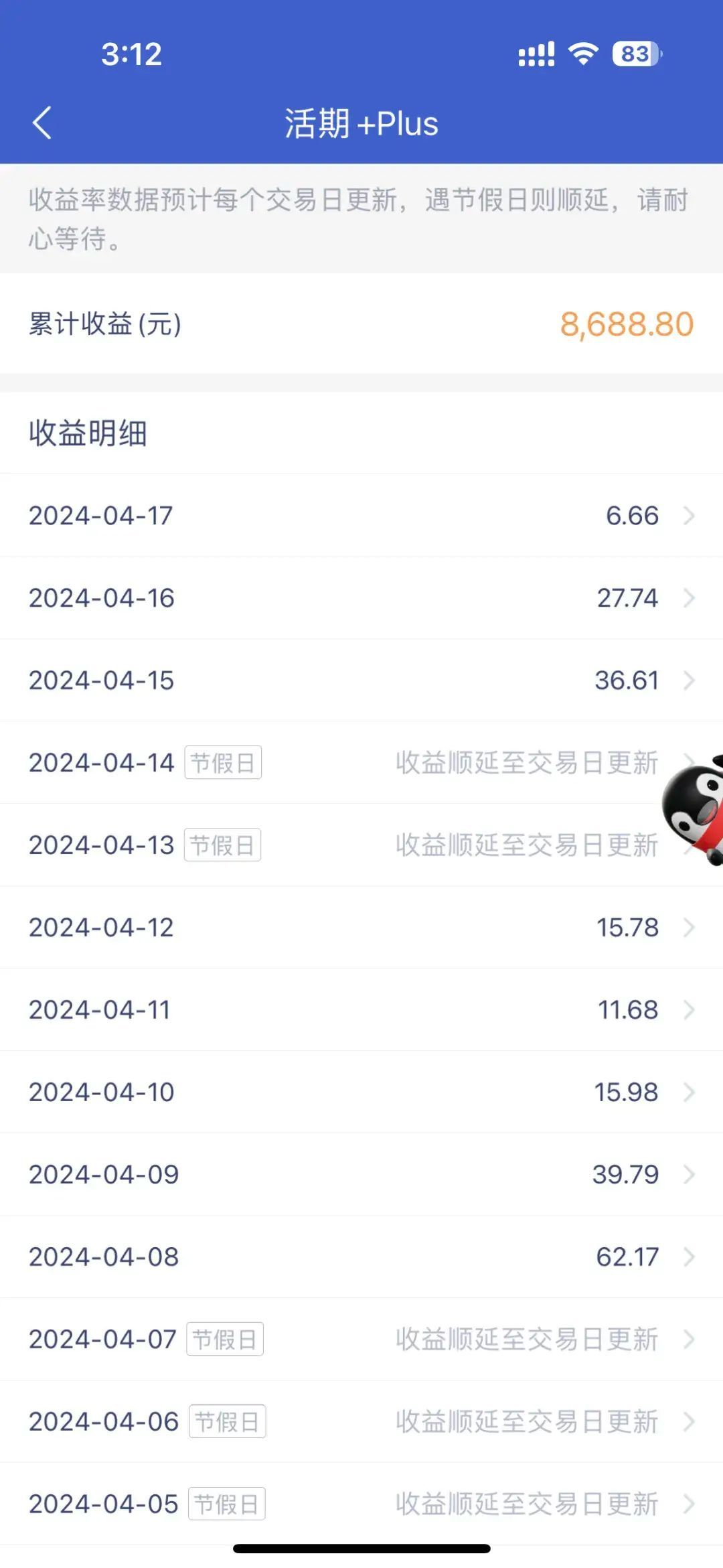Expand details for 2024-04-08 earnings

(689, 1257)
